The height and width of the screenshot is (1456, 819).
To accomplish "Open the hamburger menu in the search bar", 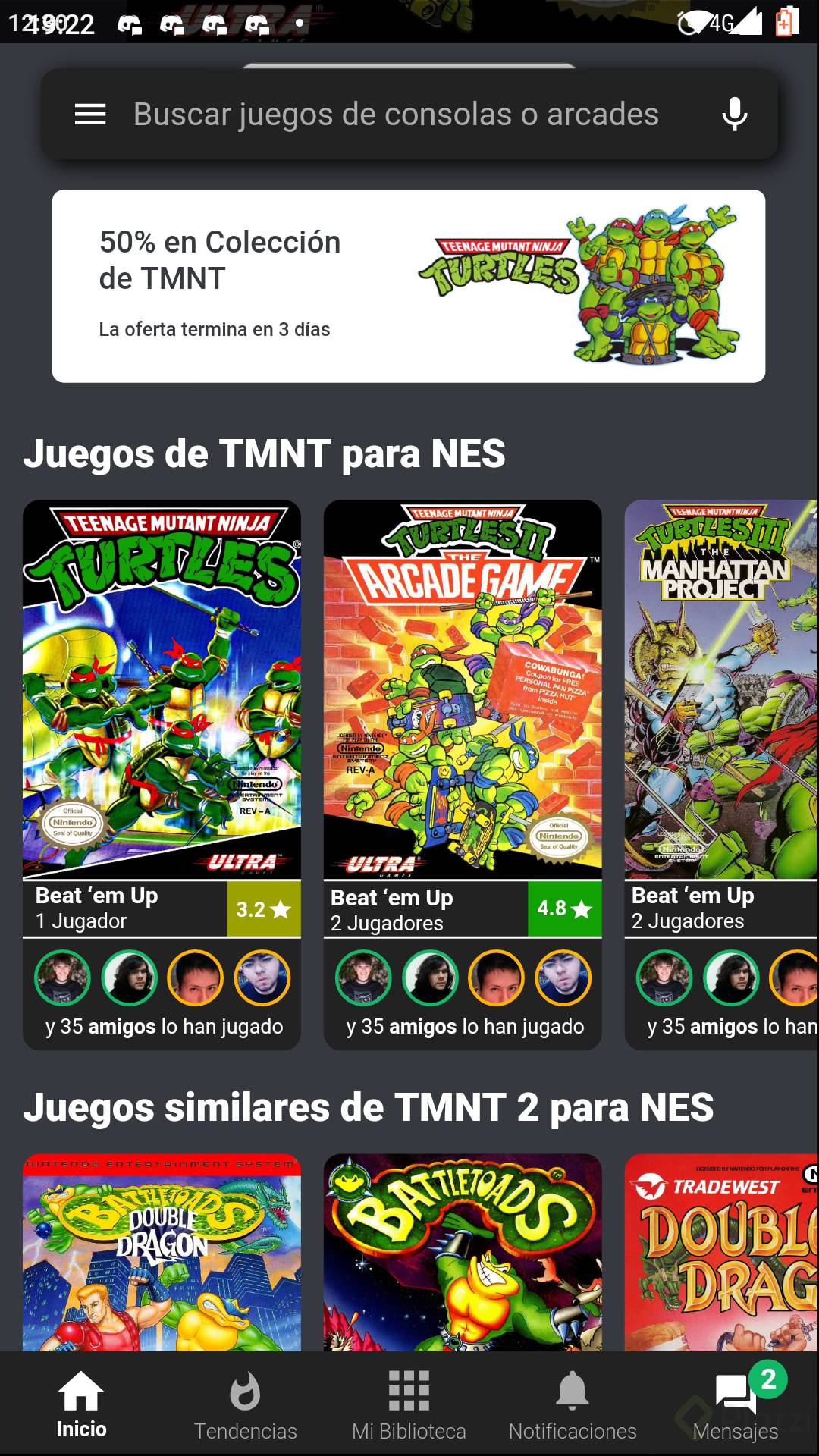I will point(90,115).
